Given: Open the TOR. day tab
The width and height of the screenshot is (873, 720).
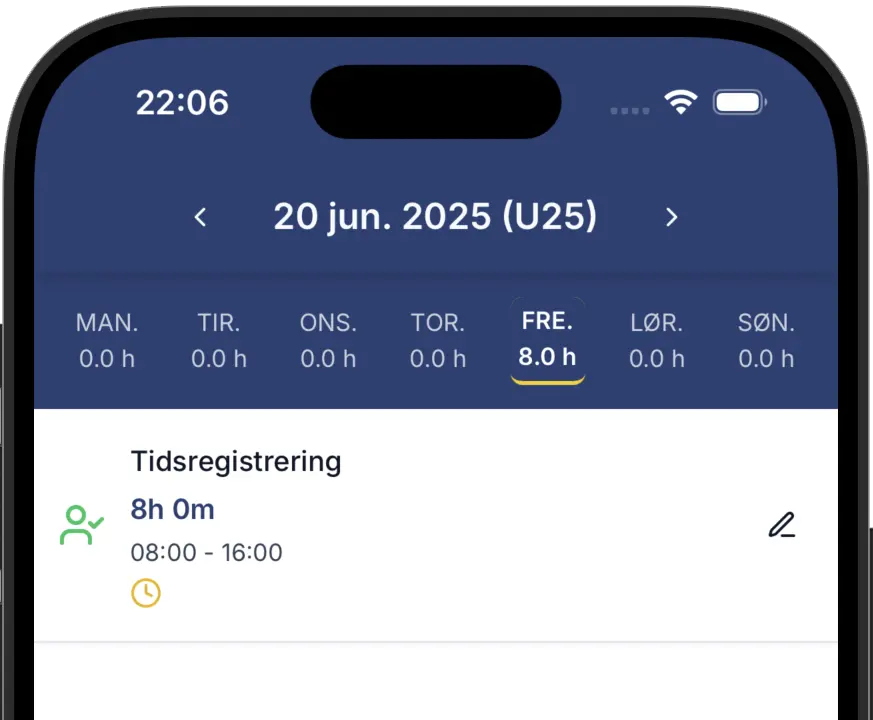Looking at the screenshot, I should click(x=438, y=341).
